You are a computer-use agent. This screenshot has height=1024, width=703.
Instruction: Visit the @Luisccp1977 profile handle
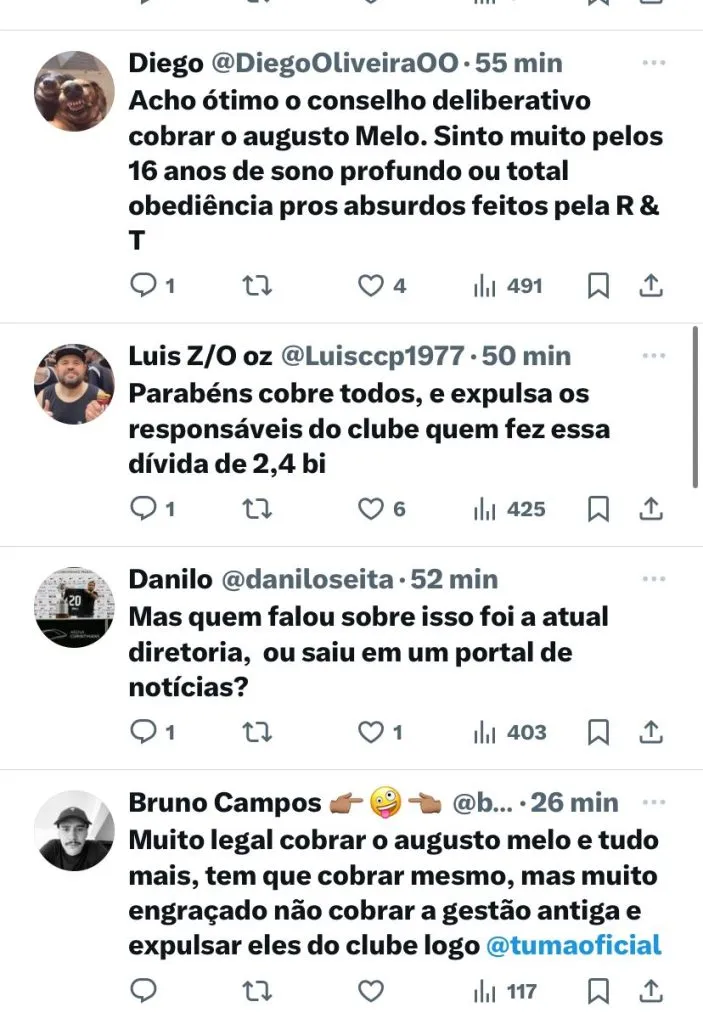(371, 356)
